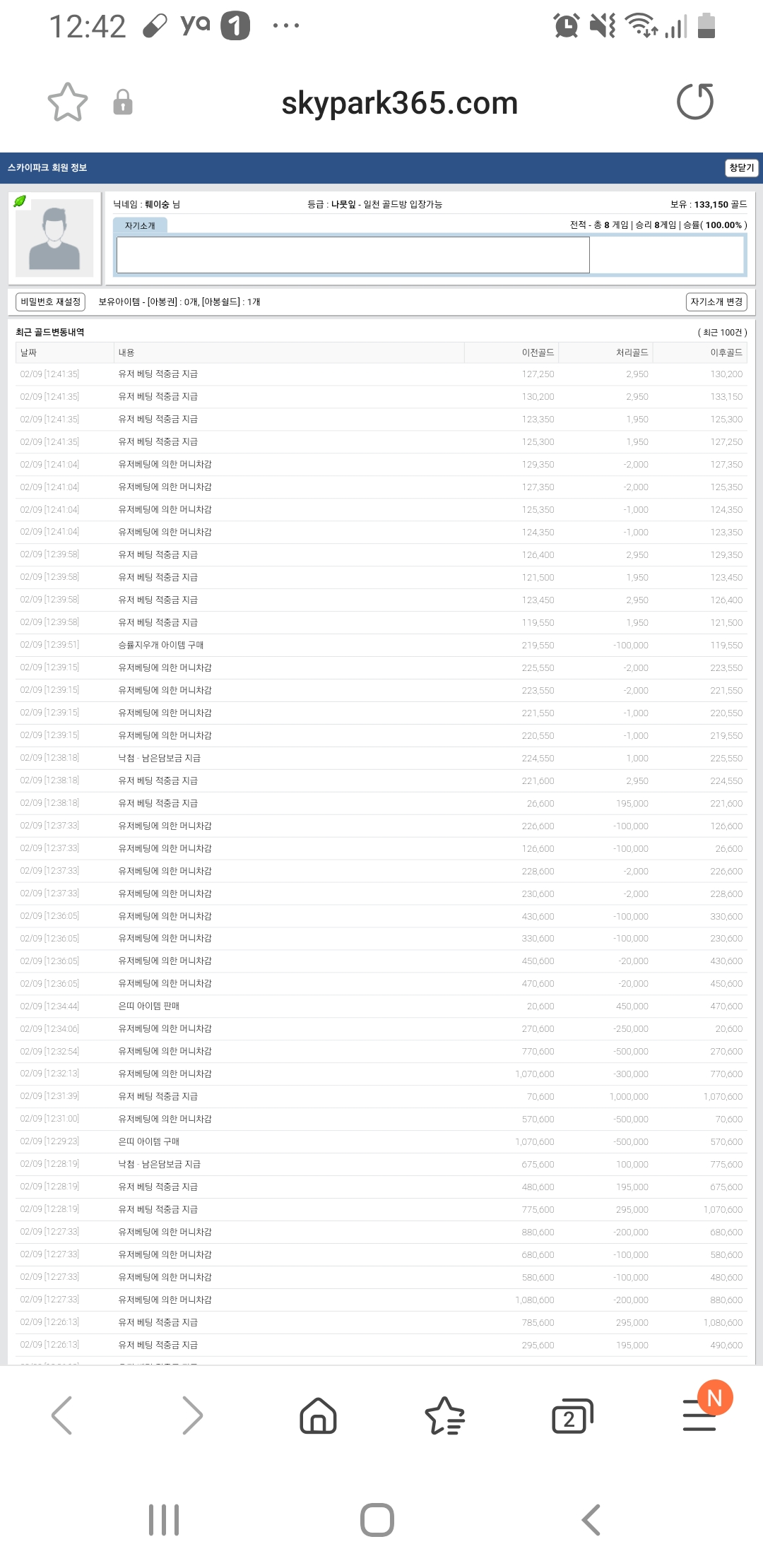The image size is (763, 1568).
Task: Go forward to the next page
Action: click(192, 1415)
